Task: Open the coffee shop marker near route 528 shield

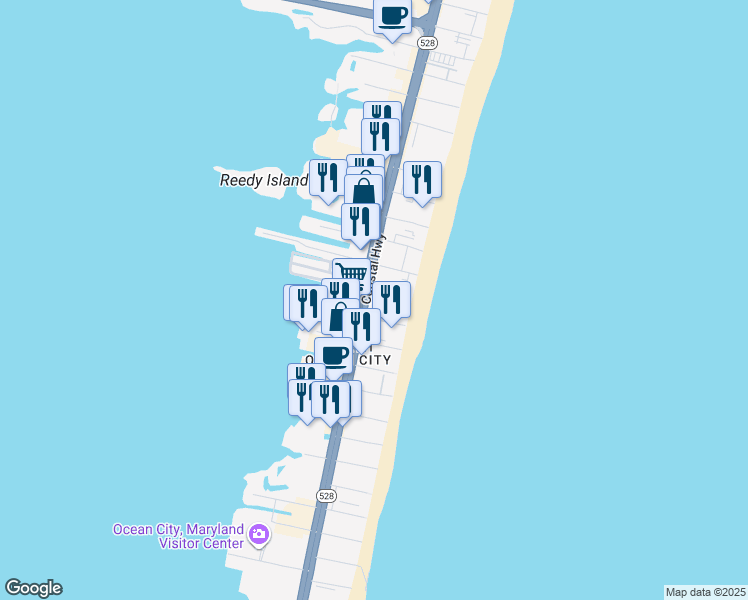Action: click(x=392, y=17)
